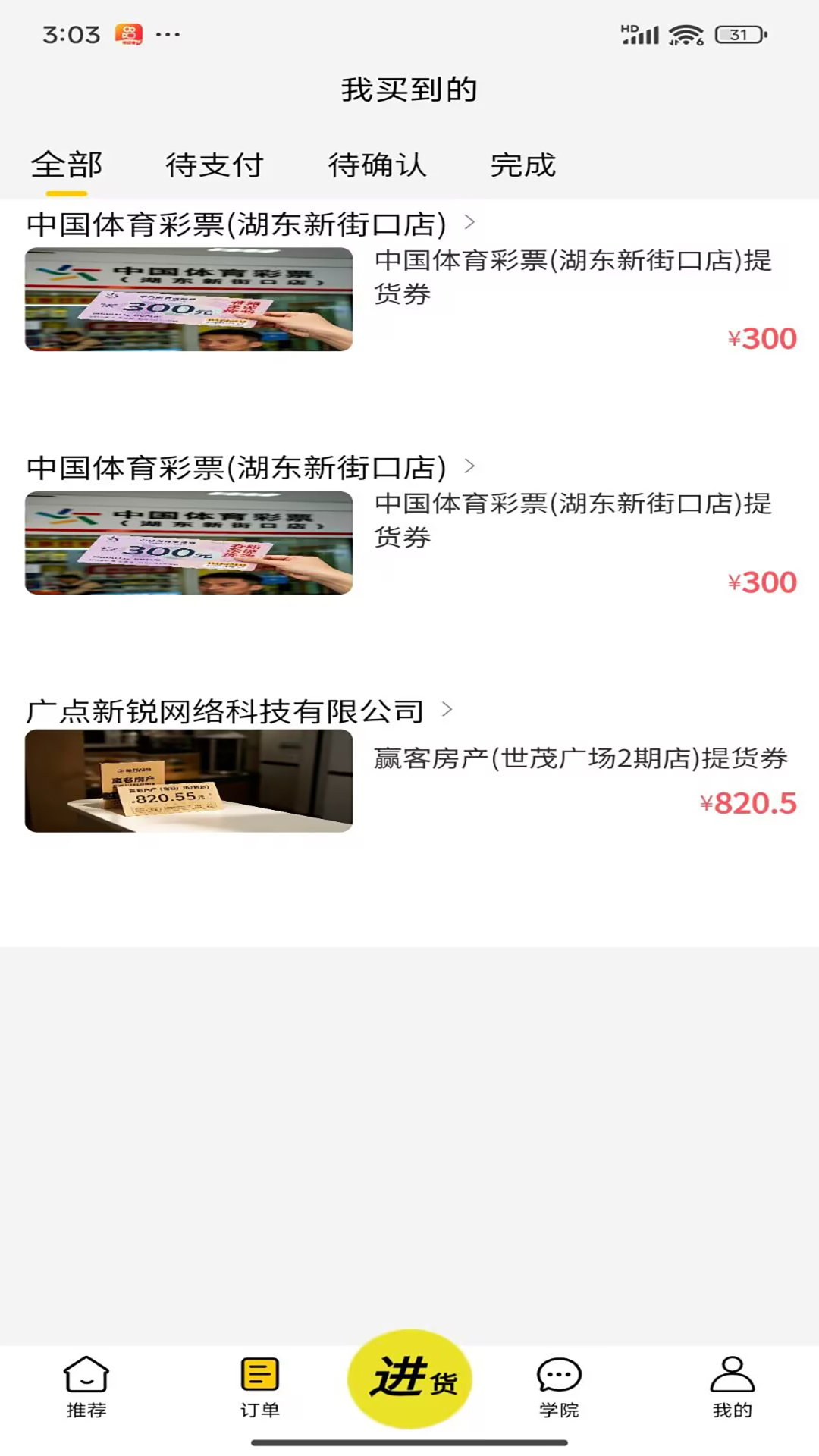
Task: Switch to the 完成 tab
Action: pos(525,164)
